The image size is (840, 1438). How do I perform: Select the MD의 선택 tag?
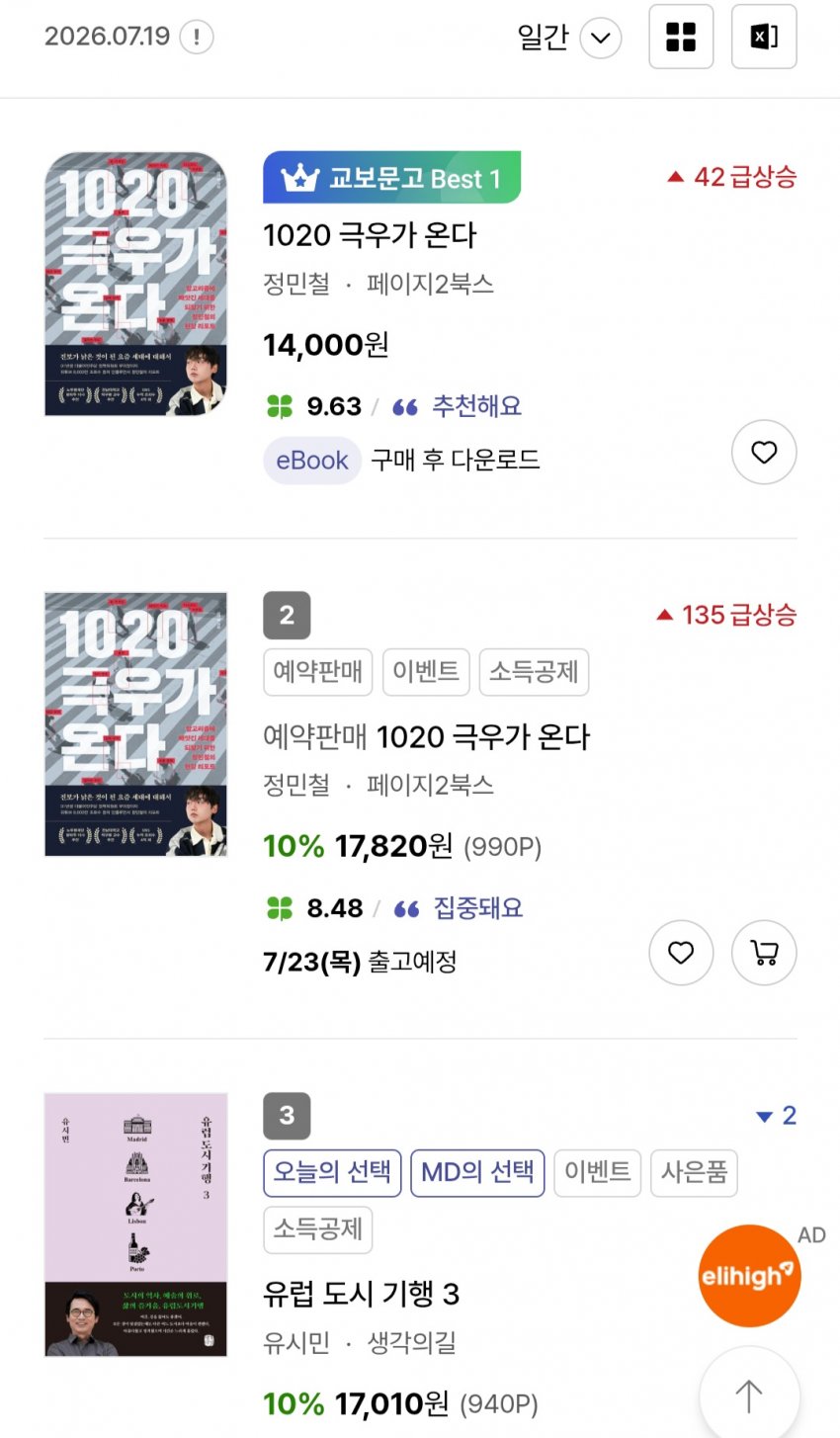[x=477, y=1172]
